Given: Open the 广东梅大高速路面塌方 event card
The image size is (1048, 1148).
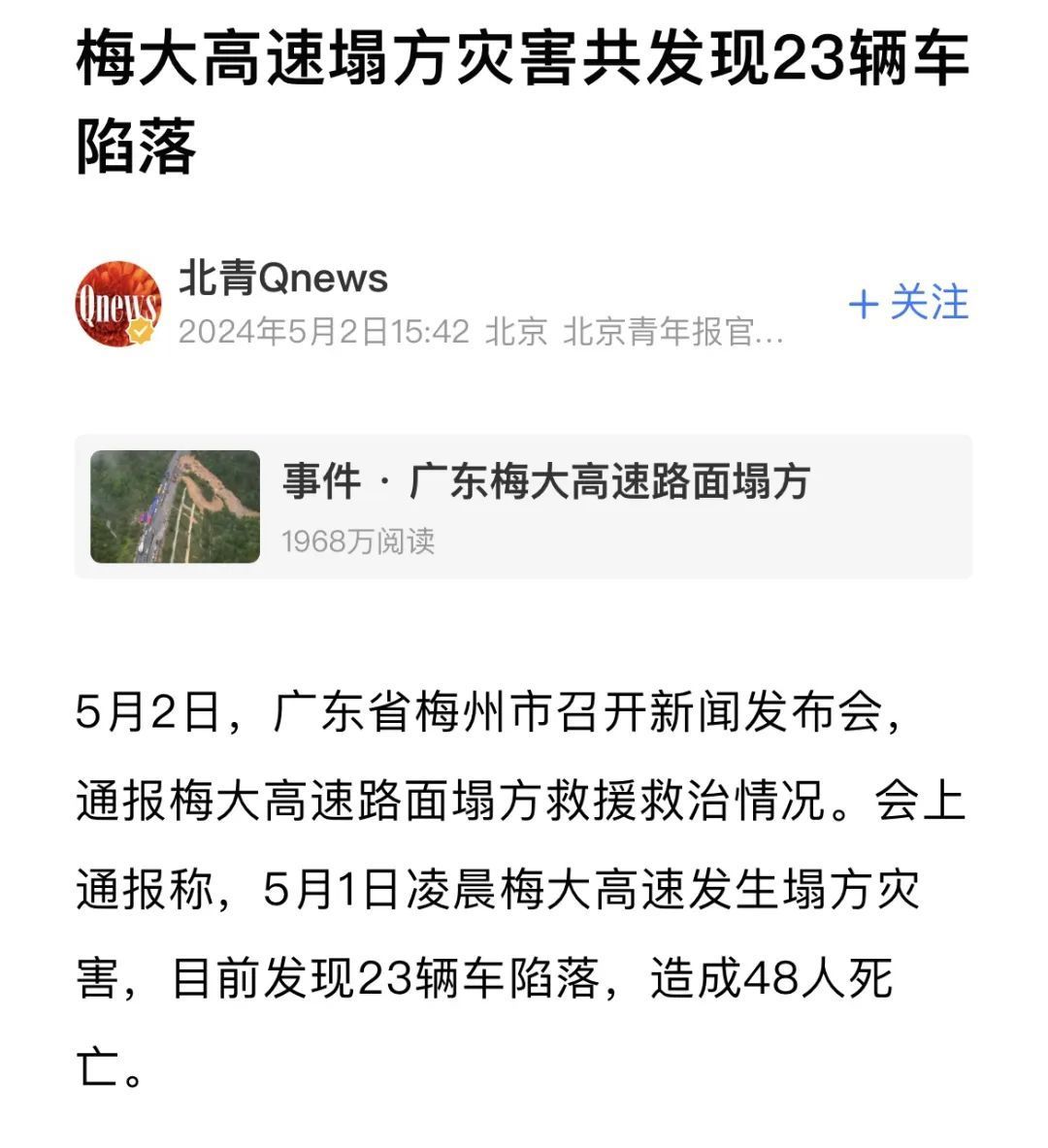Looking at the screenshot, I should coord(524,507).
